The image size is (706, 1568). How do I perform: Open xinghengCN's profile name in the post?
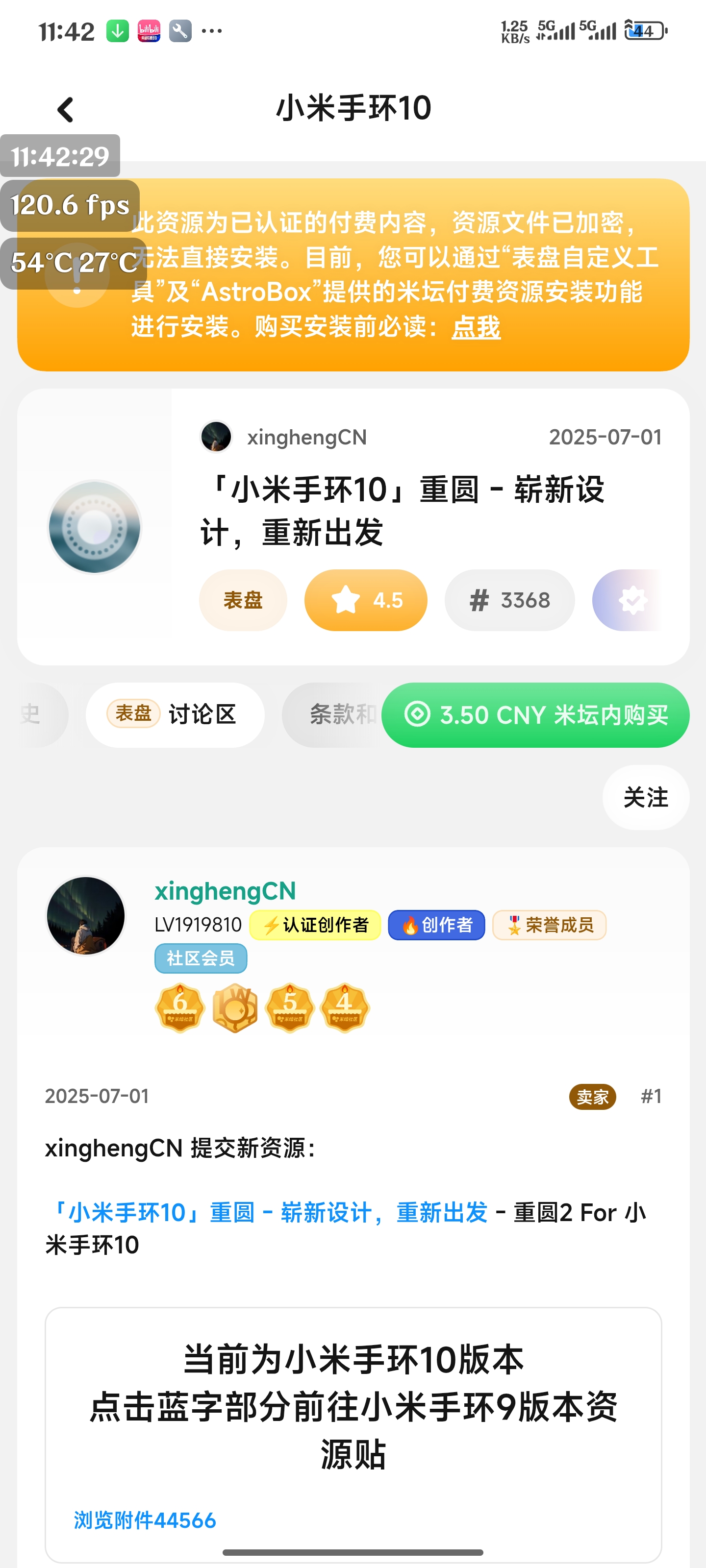(225, 891)
